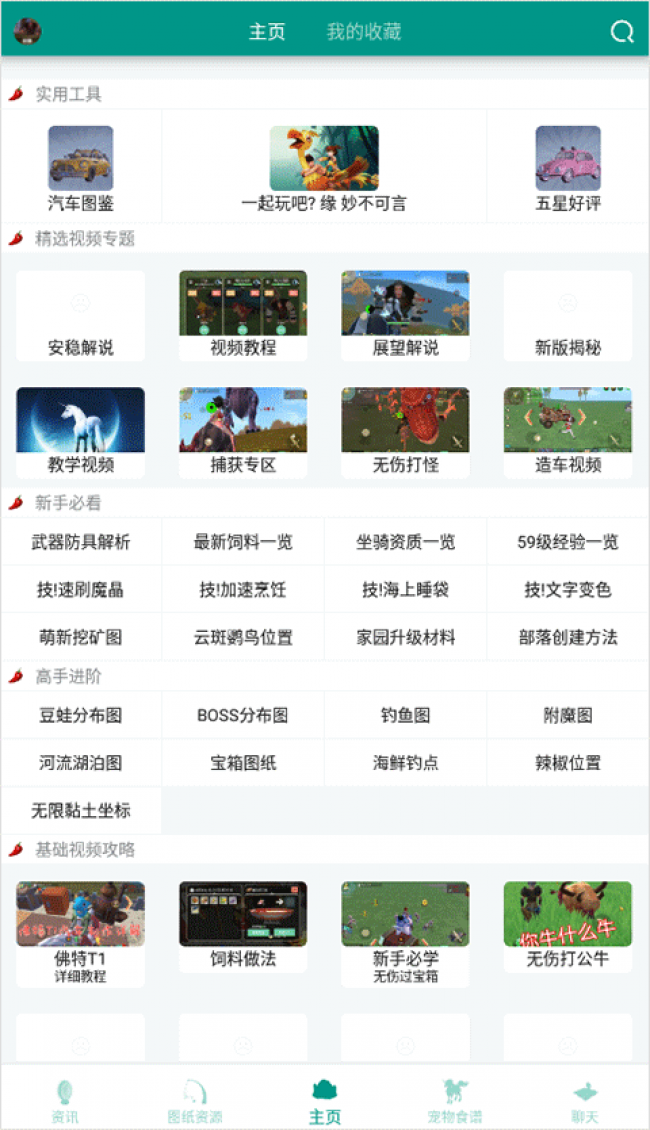Switch to 资讯 bottom tab

[x=65, y=1101]
